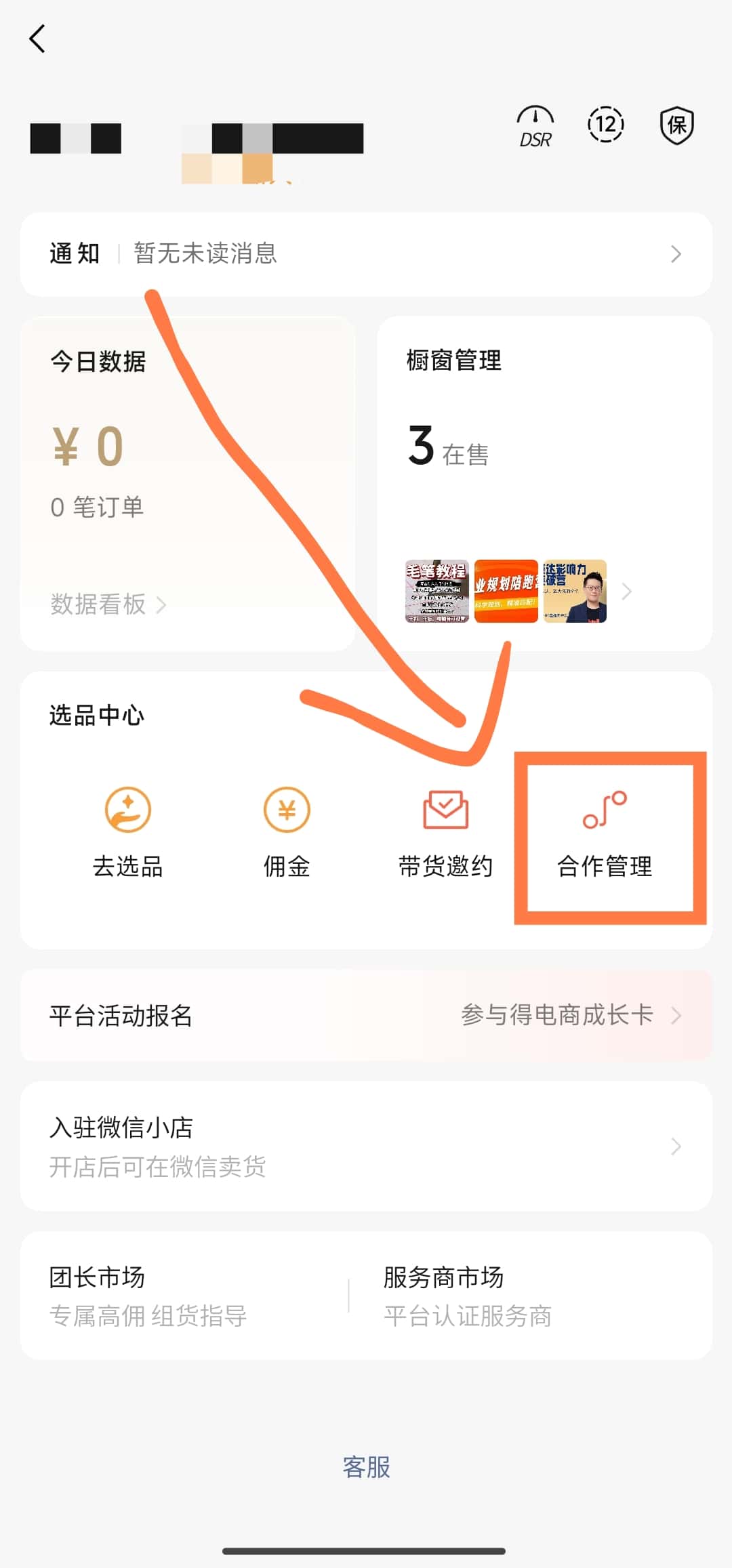Open the circled 12 status icon
Screen dimensions: 732x1568
coord(605,125)
